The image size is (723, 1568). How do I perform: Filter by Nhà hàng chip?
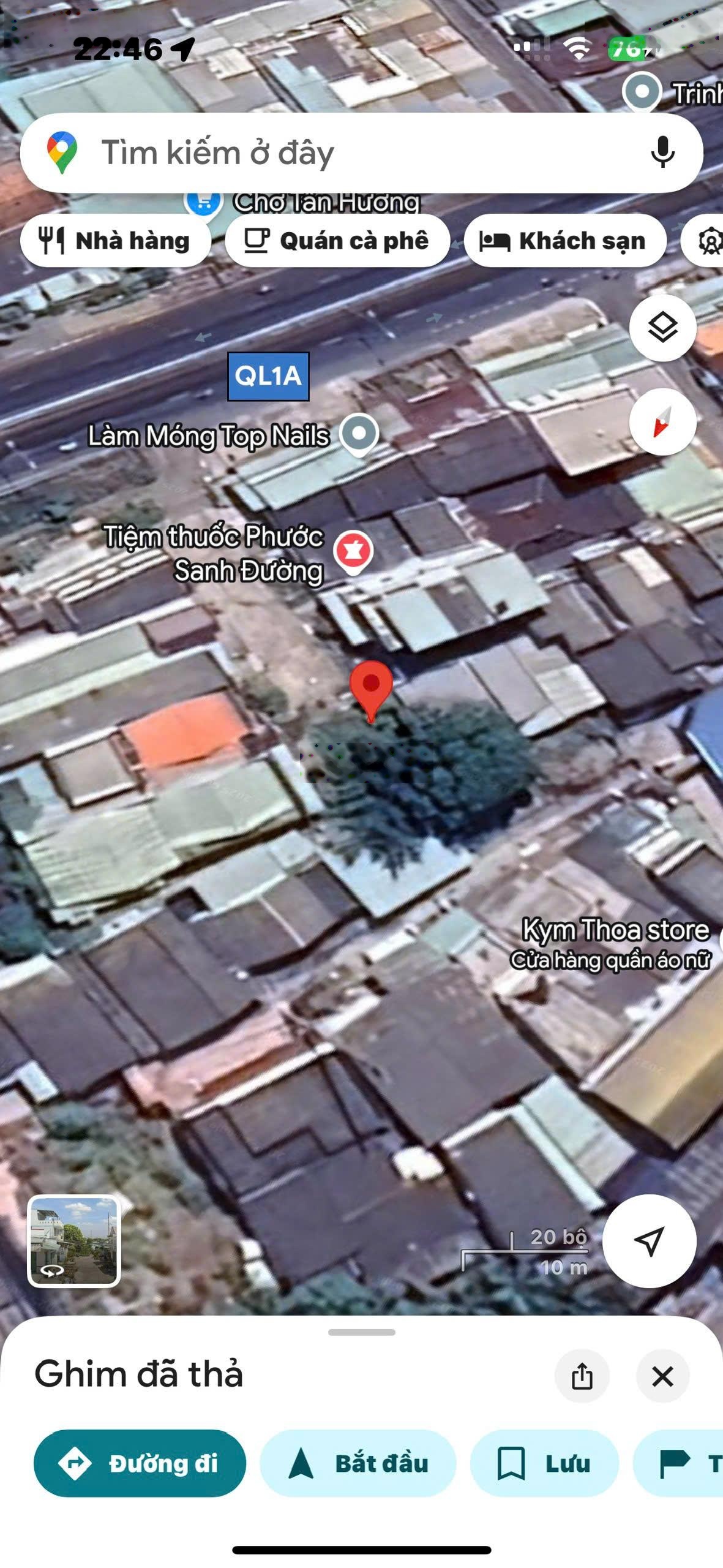(x=114, y=241)
